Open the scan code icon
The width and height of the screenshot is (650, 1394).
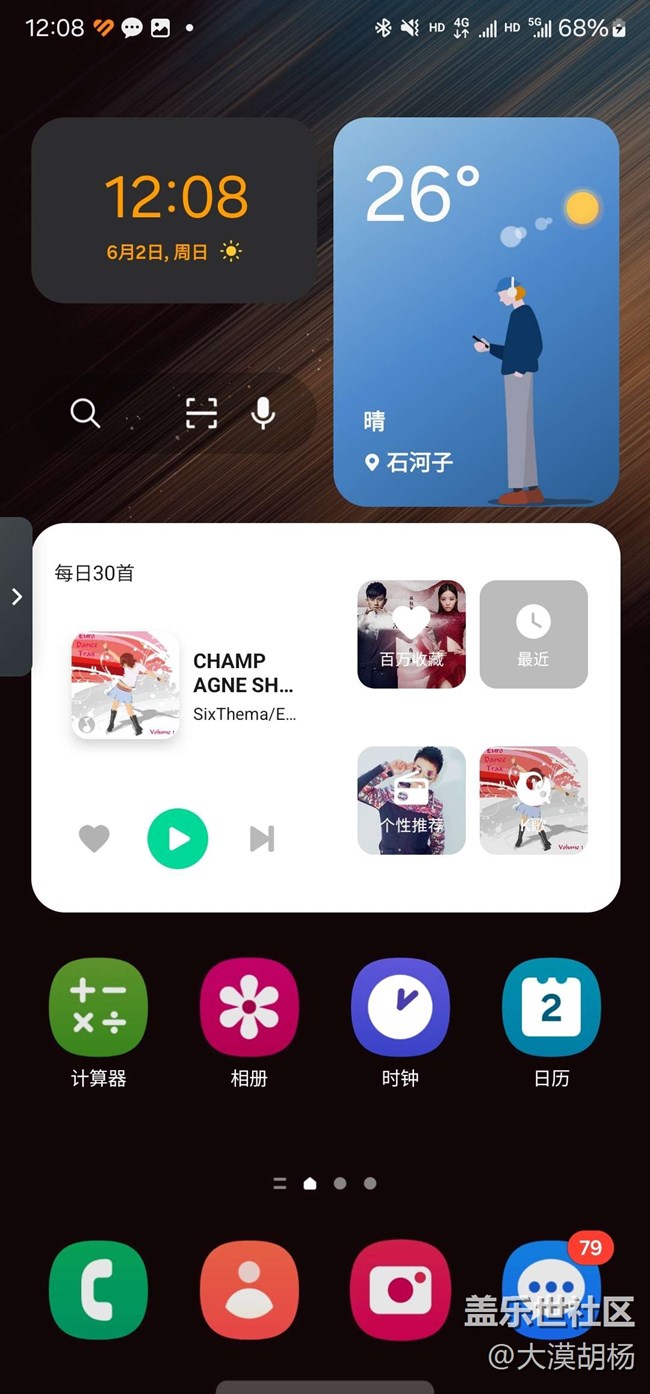coord(201,413)
